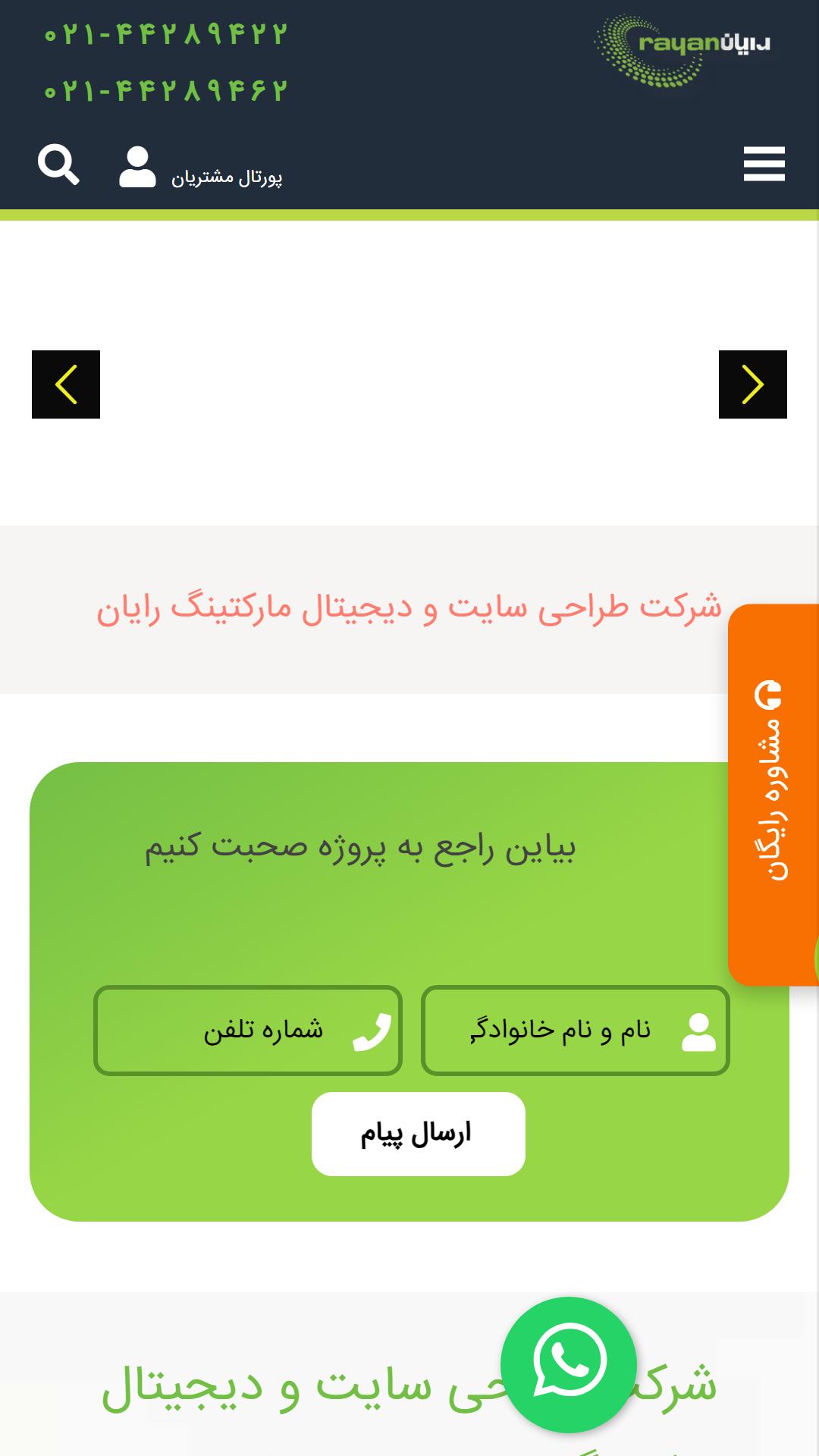Tap the phone number field (شماره تلفن)
The height and width of the screenshot is (1456, 819).
[x=248, y=1031]
